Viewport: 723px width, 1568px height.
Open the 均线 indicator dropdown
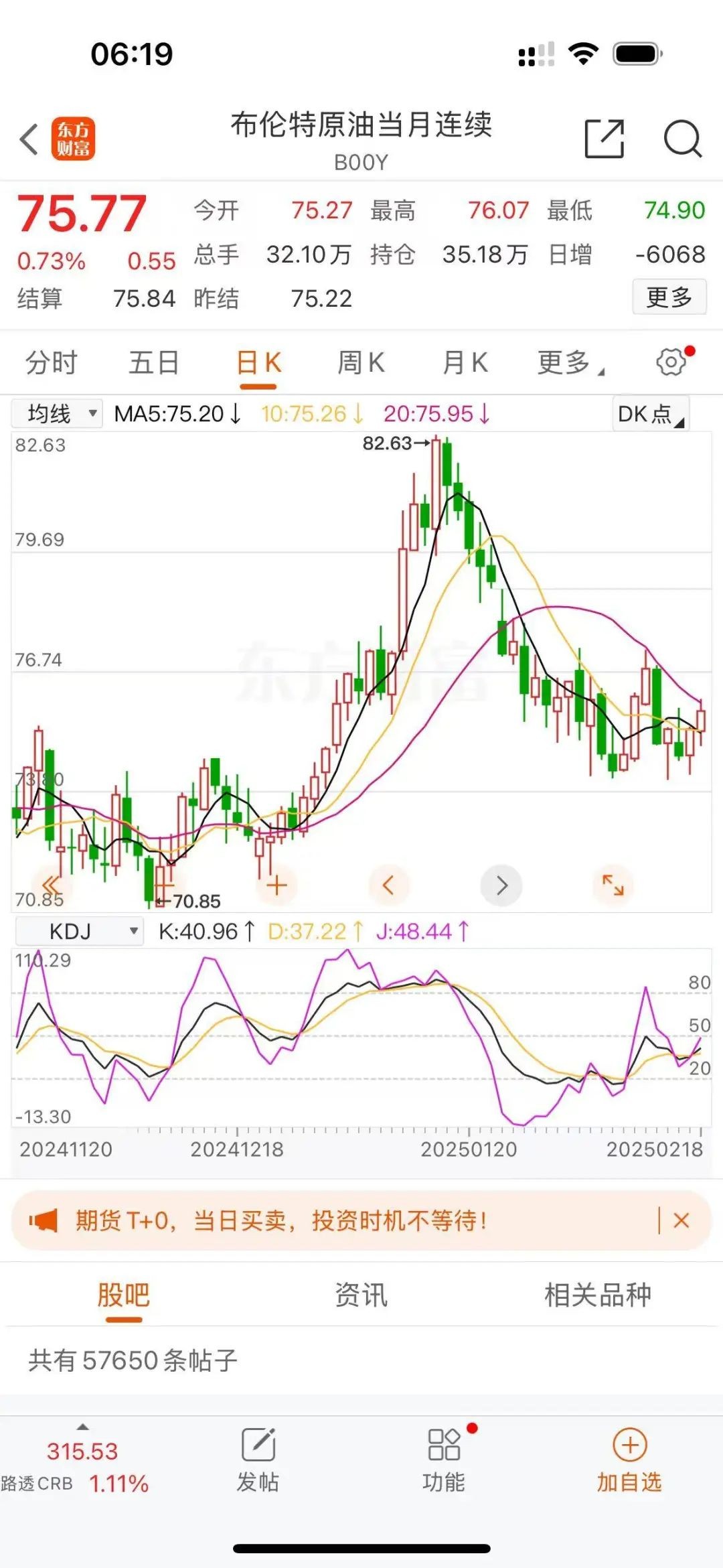point(58,414)
